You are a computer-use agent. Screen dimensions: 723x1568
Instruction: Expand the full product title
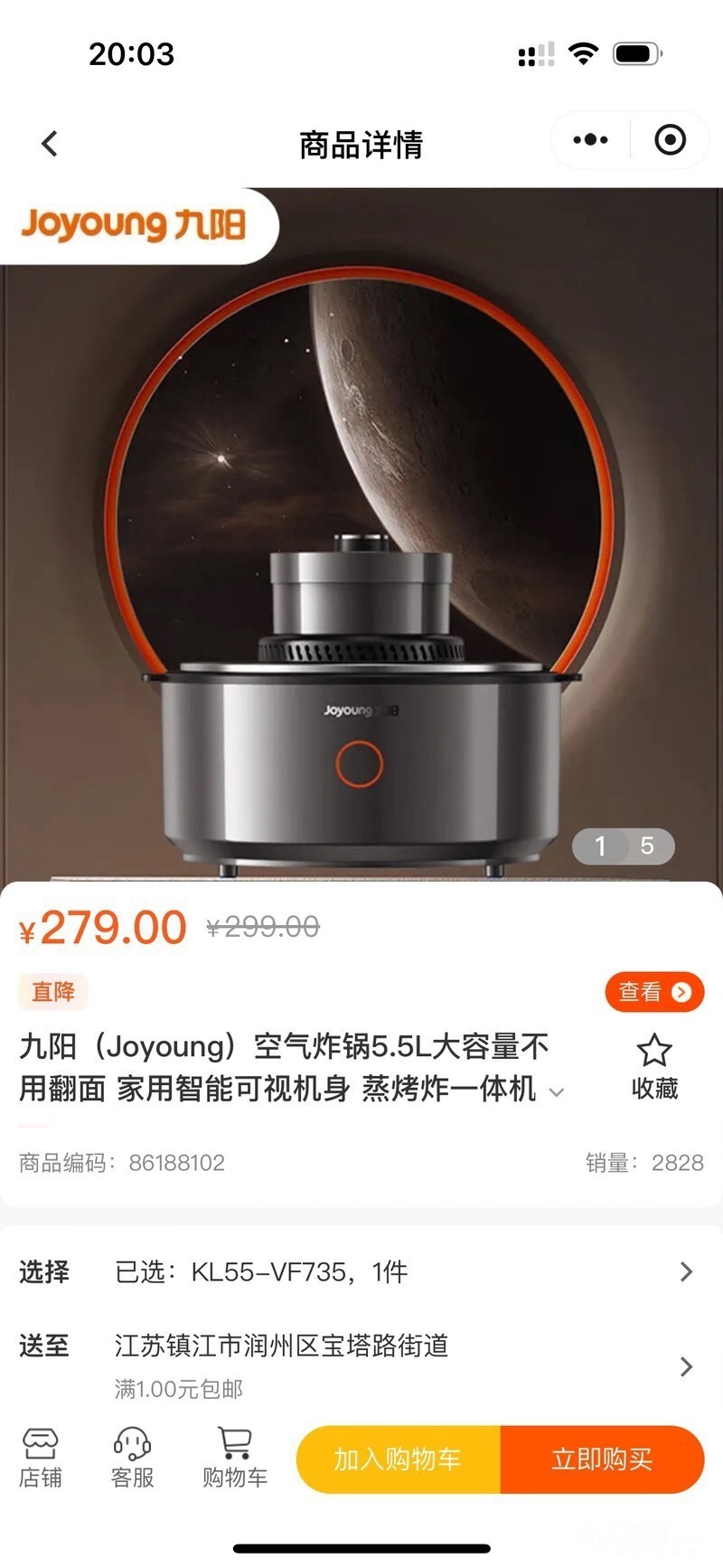(557, 1092)
